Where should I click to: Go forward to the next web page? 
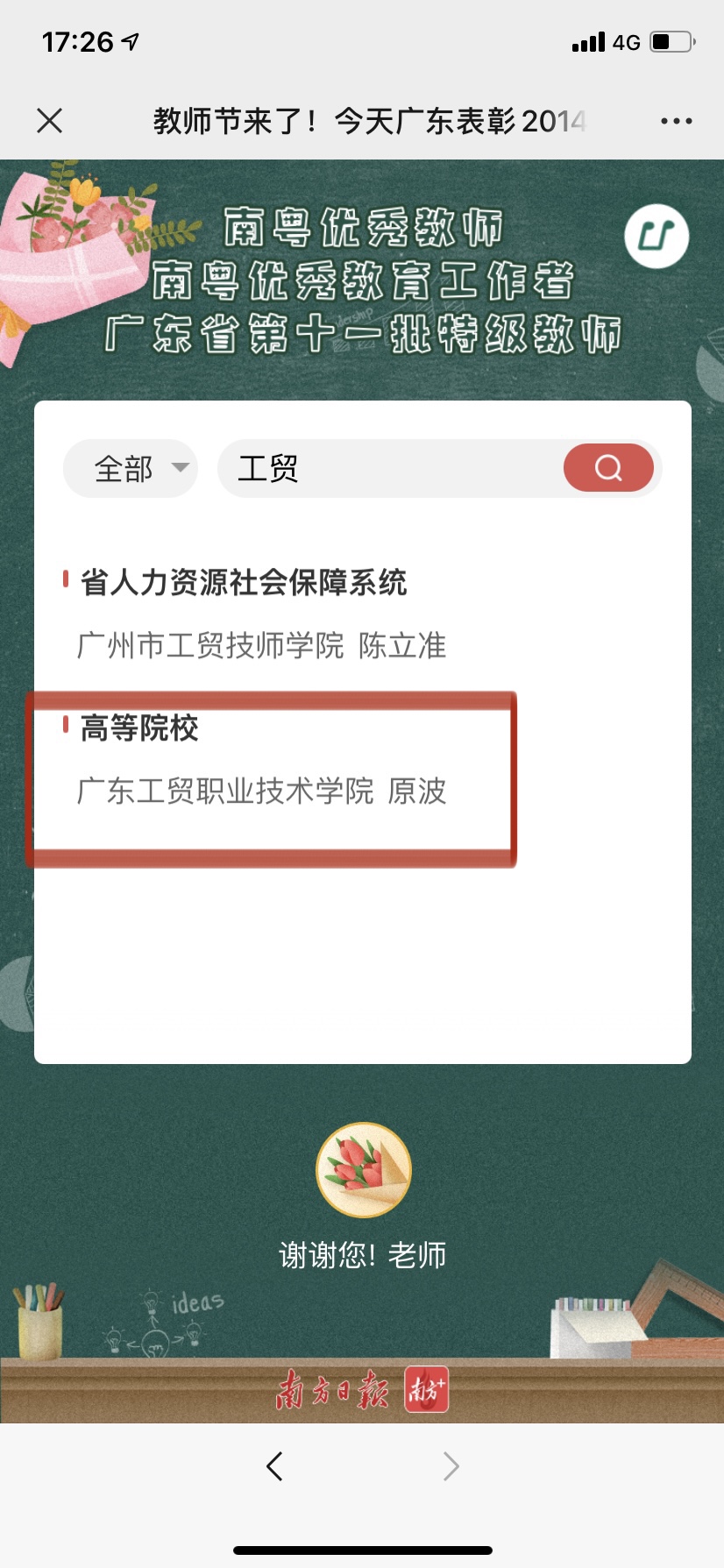point(451,1465)
